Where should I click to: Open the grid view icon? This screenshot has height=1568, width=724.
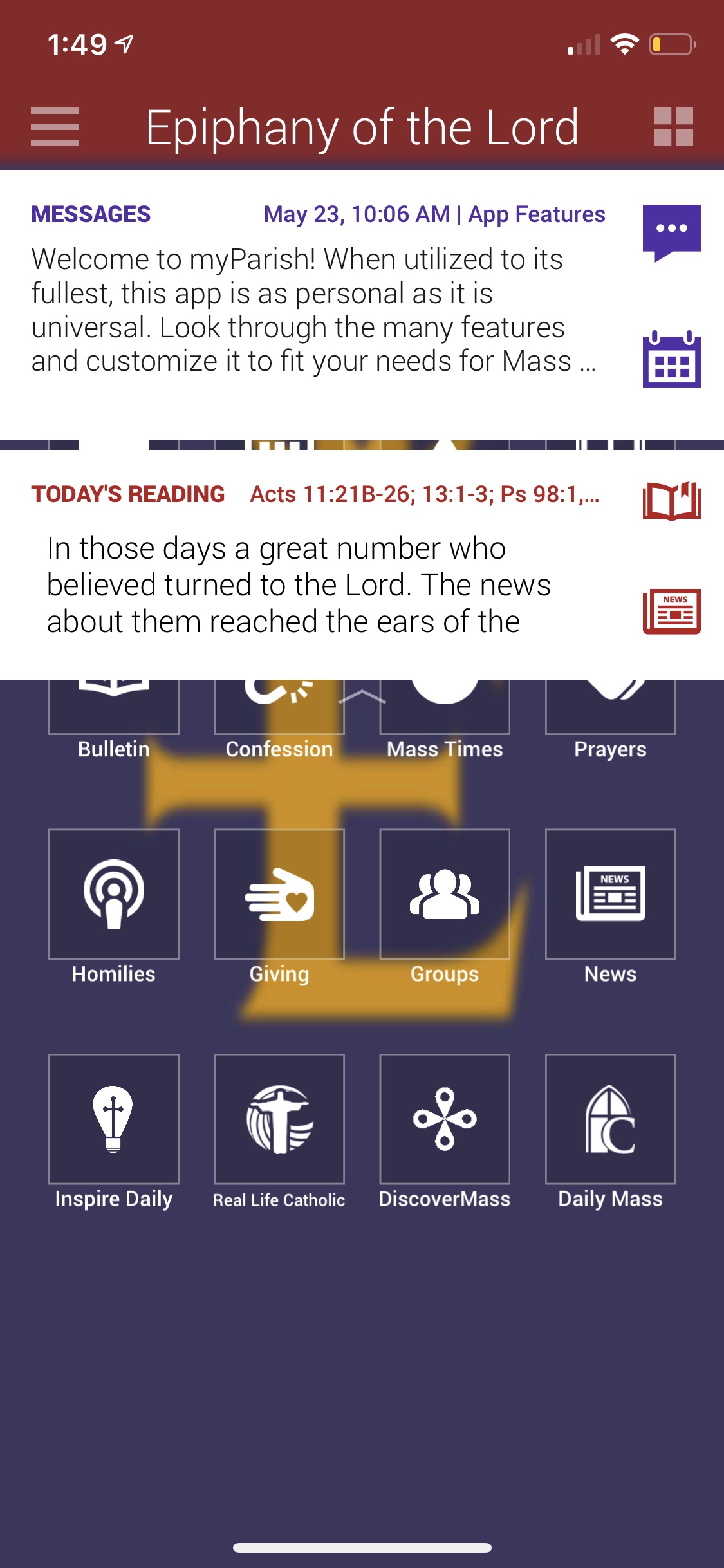coord(673,127)
